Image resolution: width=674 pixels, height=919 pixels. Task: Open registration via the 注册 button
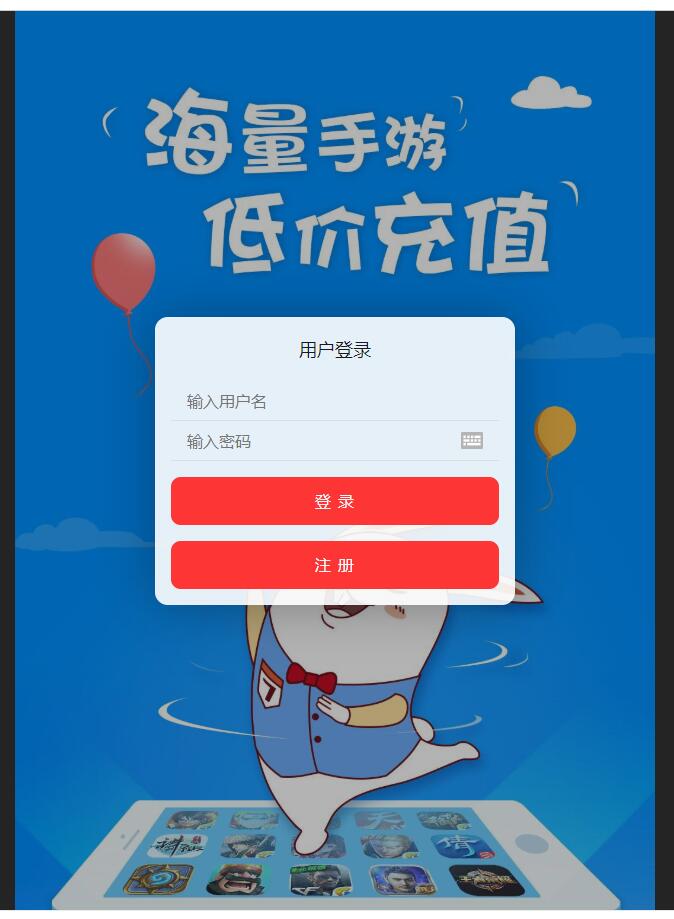tap(335, 565)
